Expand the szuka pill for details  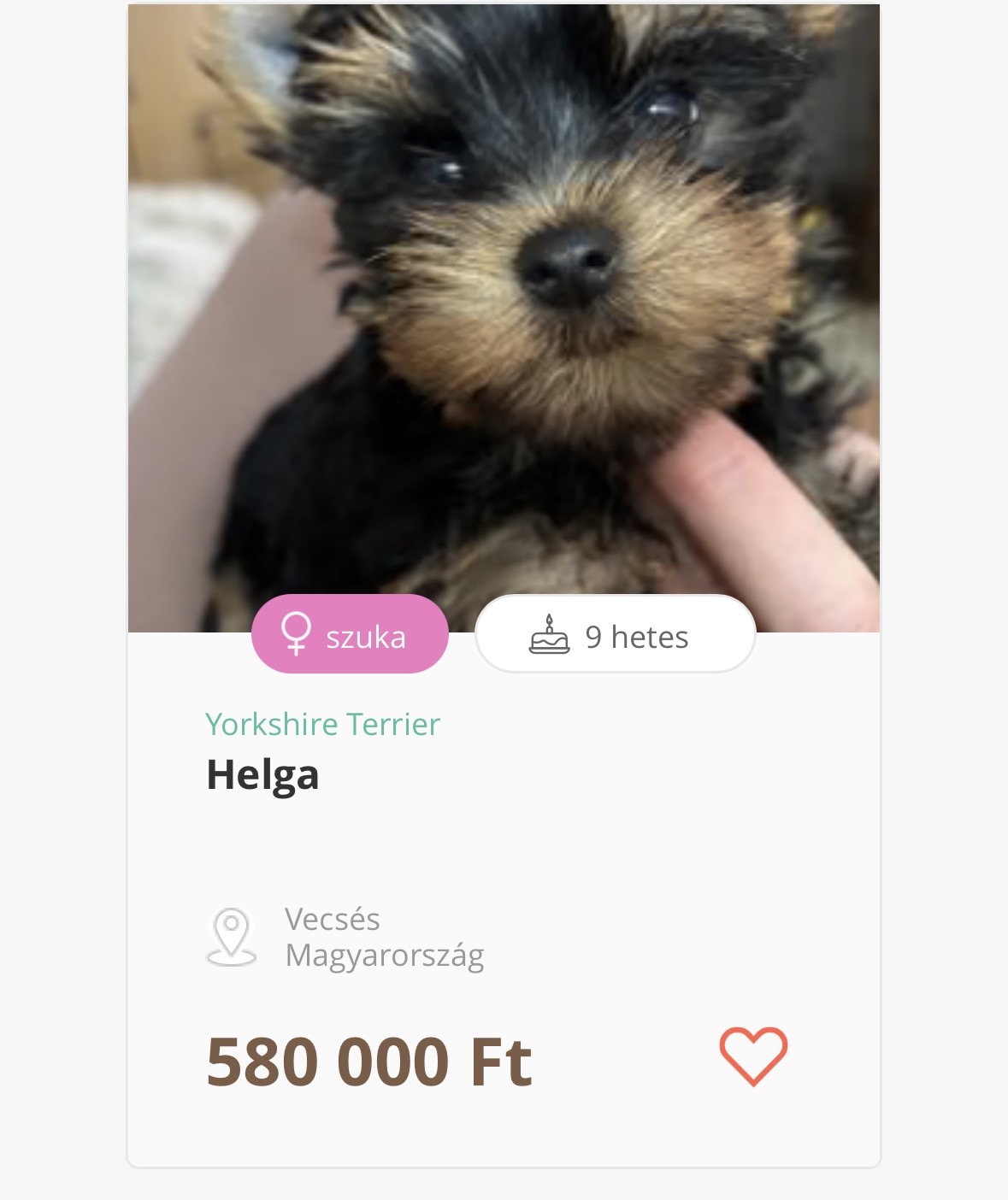(x=350, y=633)
